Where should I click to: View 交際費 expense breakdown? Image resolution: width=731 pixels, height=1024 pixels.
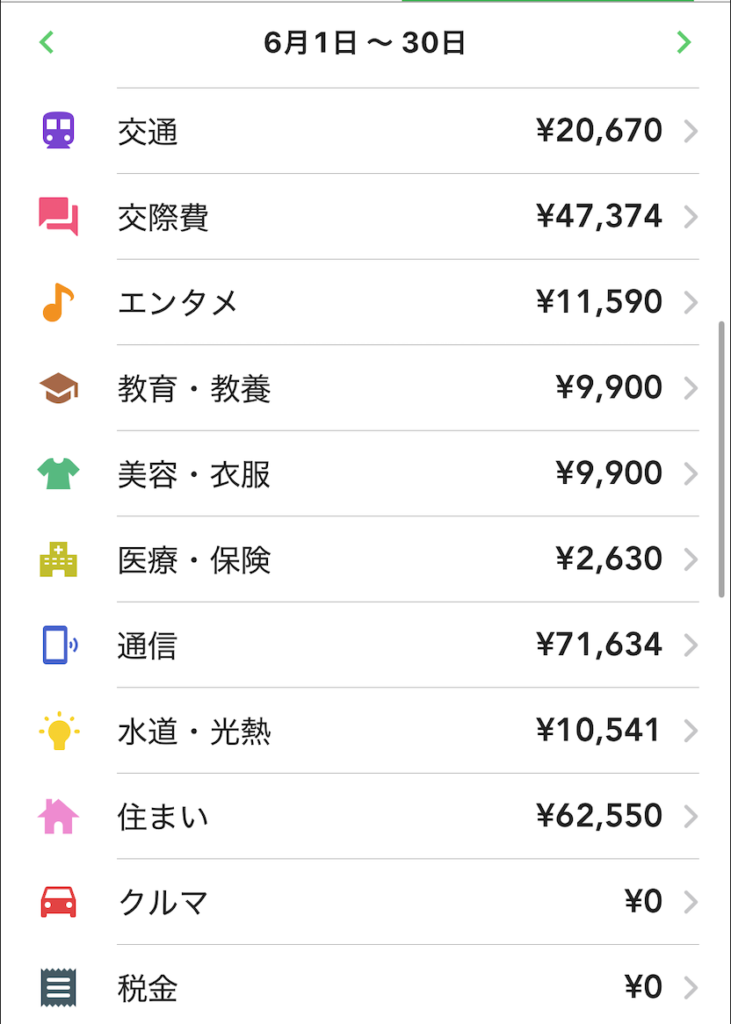click(366, 217)
